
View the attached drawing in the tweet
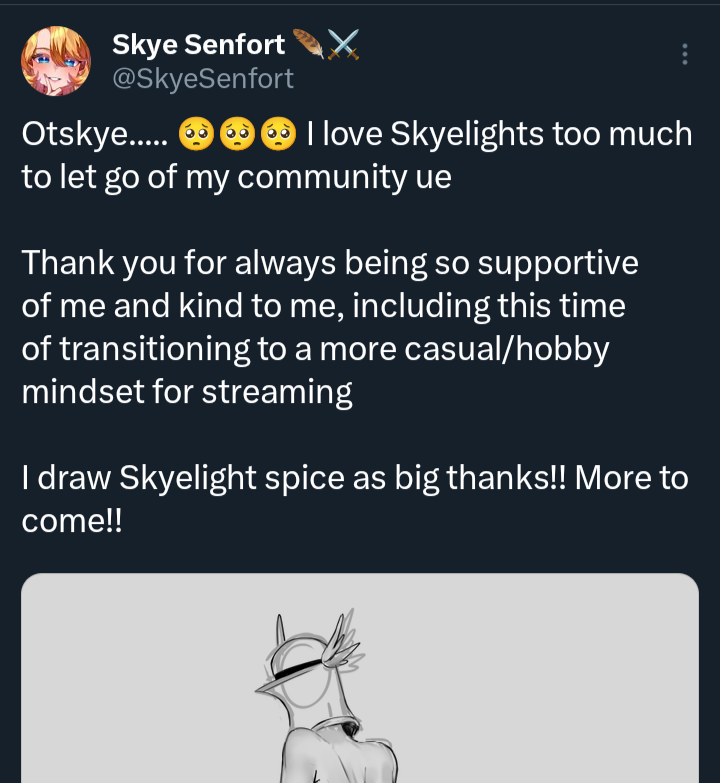(x=360, y=680)
